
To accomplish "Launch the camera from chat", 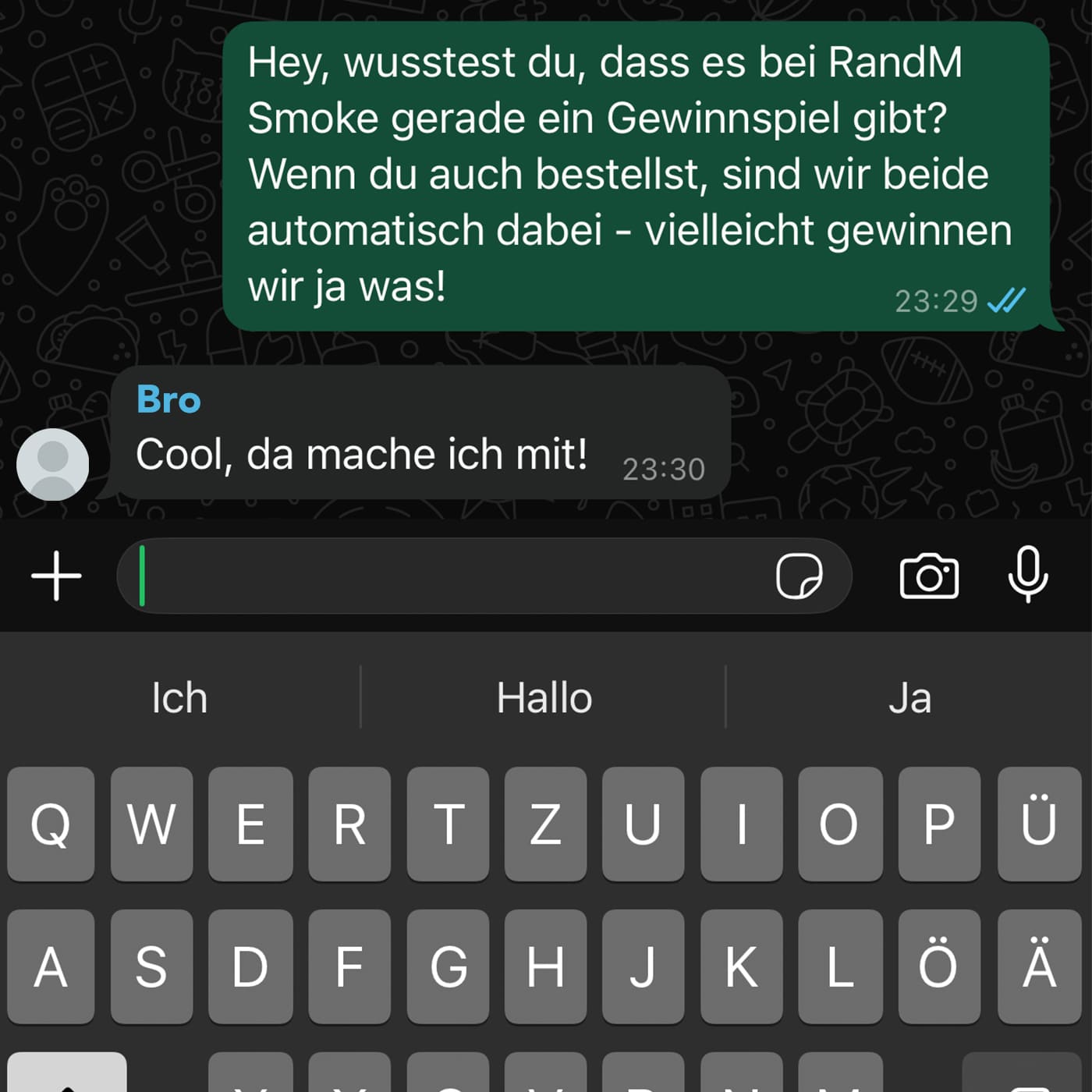I will click(929, 576).
